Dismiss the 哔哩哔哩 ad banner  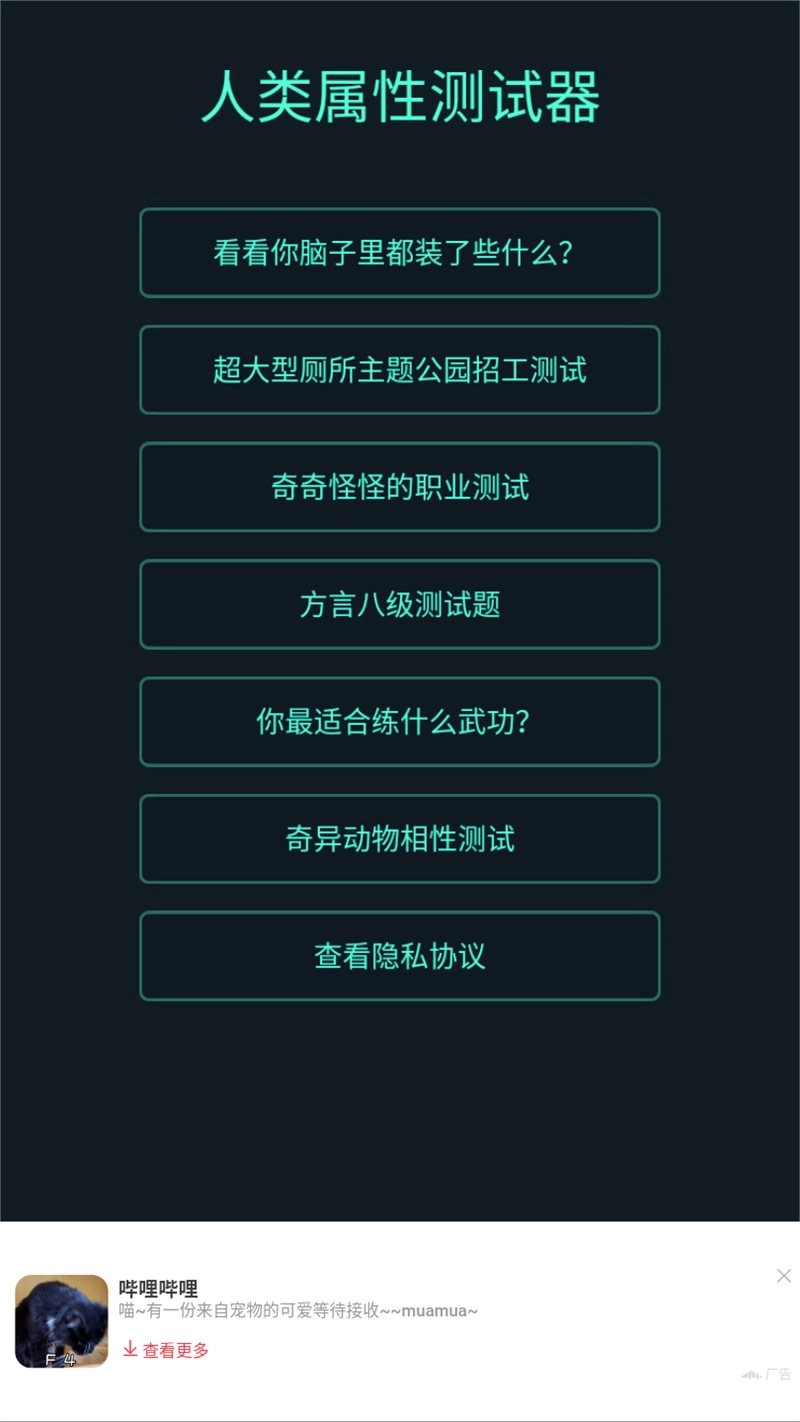coord(784,1275)
